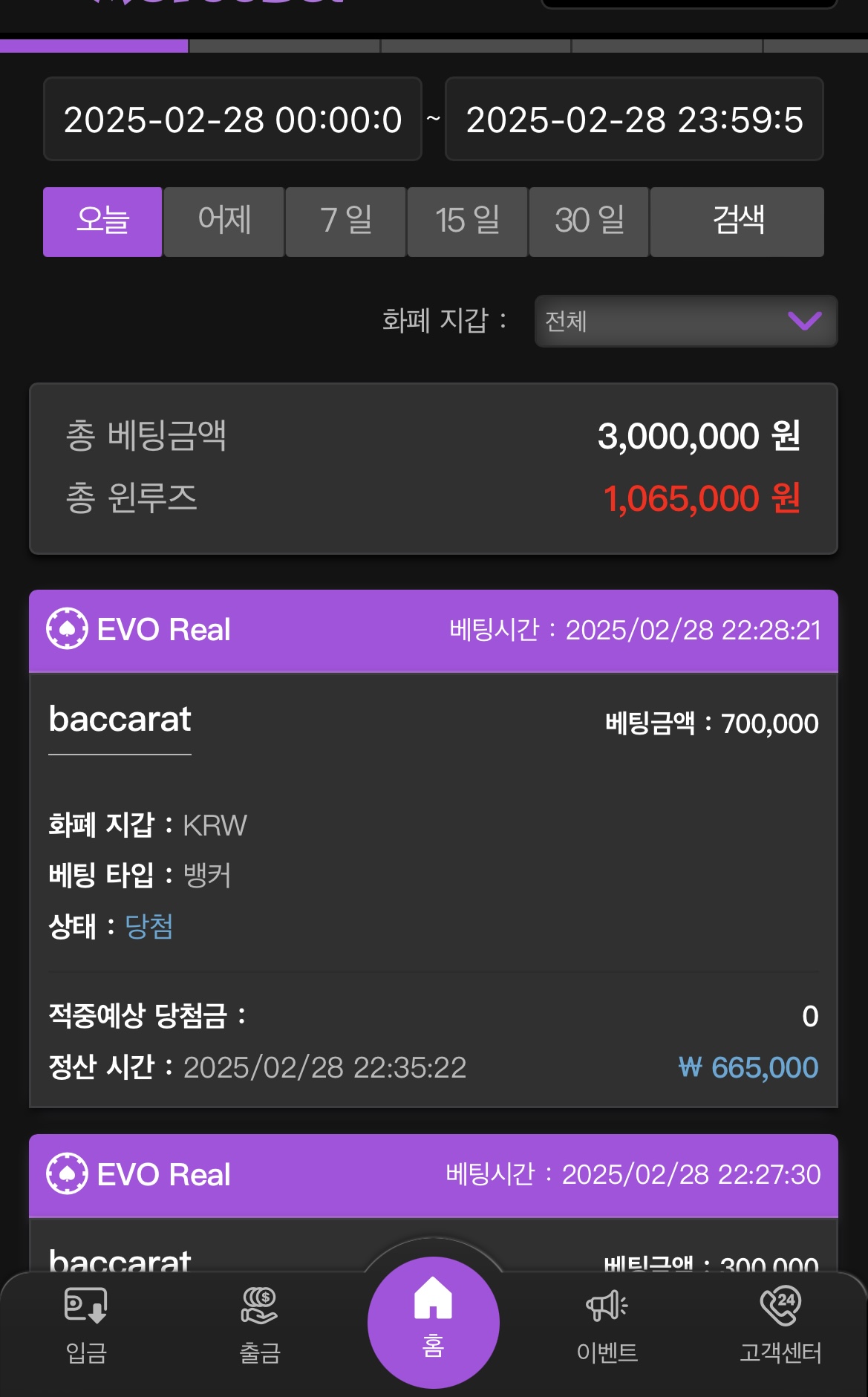Expand the 화폐 지갑 전체 dropdown
Image resolution: width=868 pixels, height=1397 pixels.
coord(686,321)
